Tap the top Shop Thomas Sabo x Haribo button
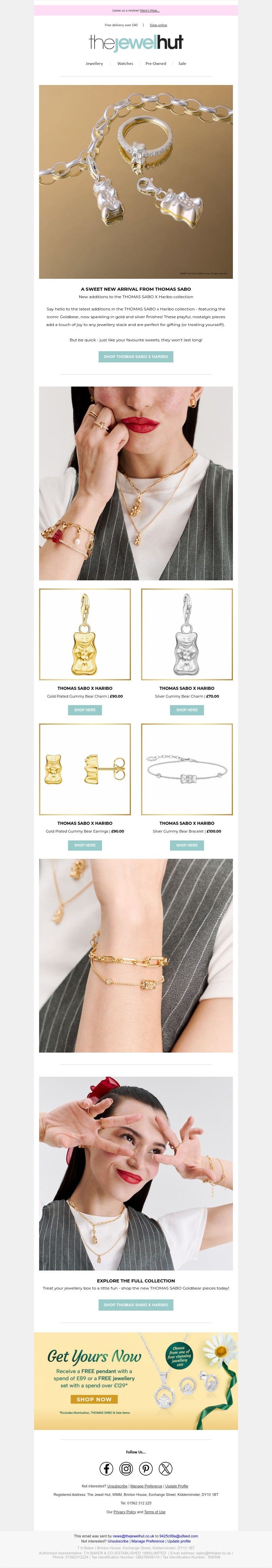 click(136, 357)
